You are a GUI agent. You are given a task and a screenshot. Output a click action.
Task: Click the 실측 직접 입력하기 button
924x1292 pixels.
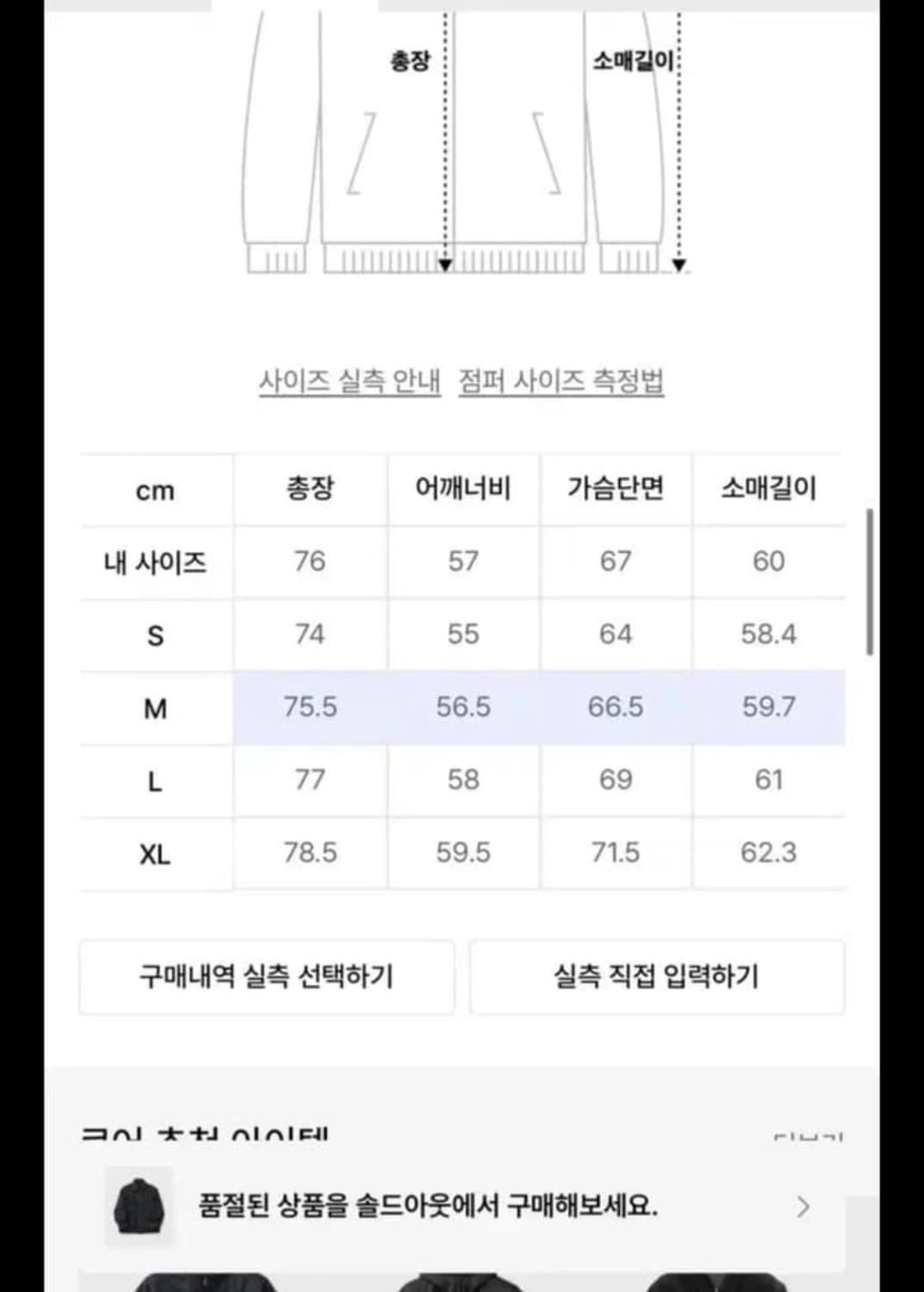(657, 978)
